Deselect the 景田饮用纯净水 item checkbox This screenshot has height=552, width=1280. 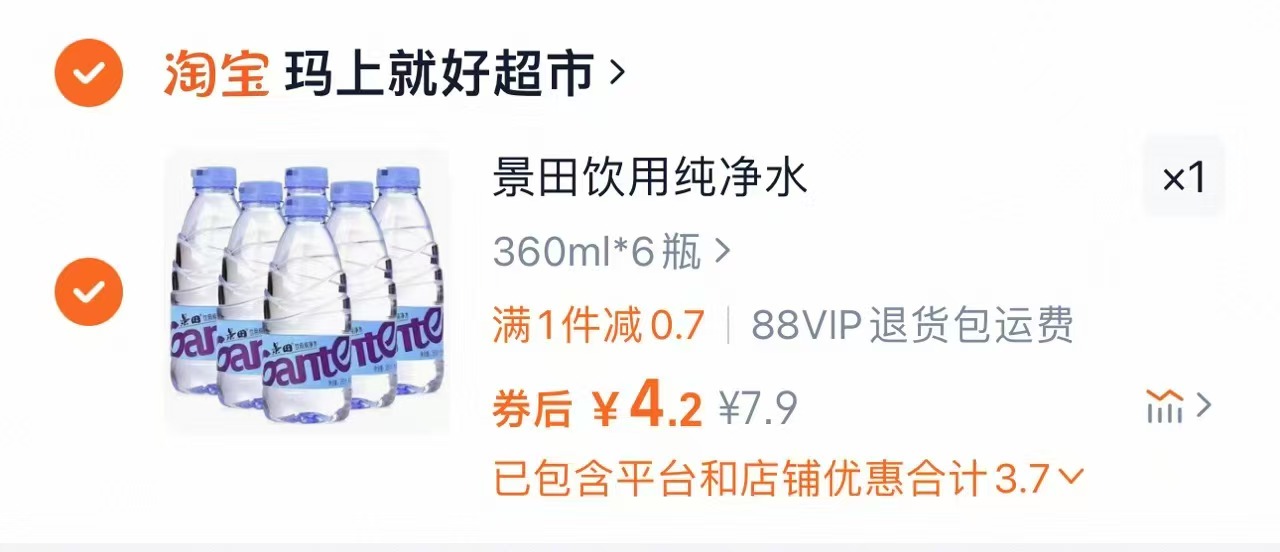(x=88, y=291)
